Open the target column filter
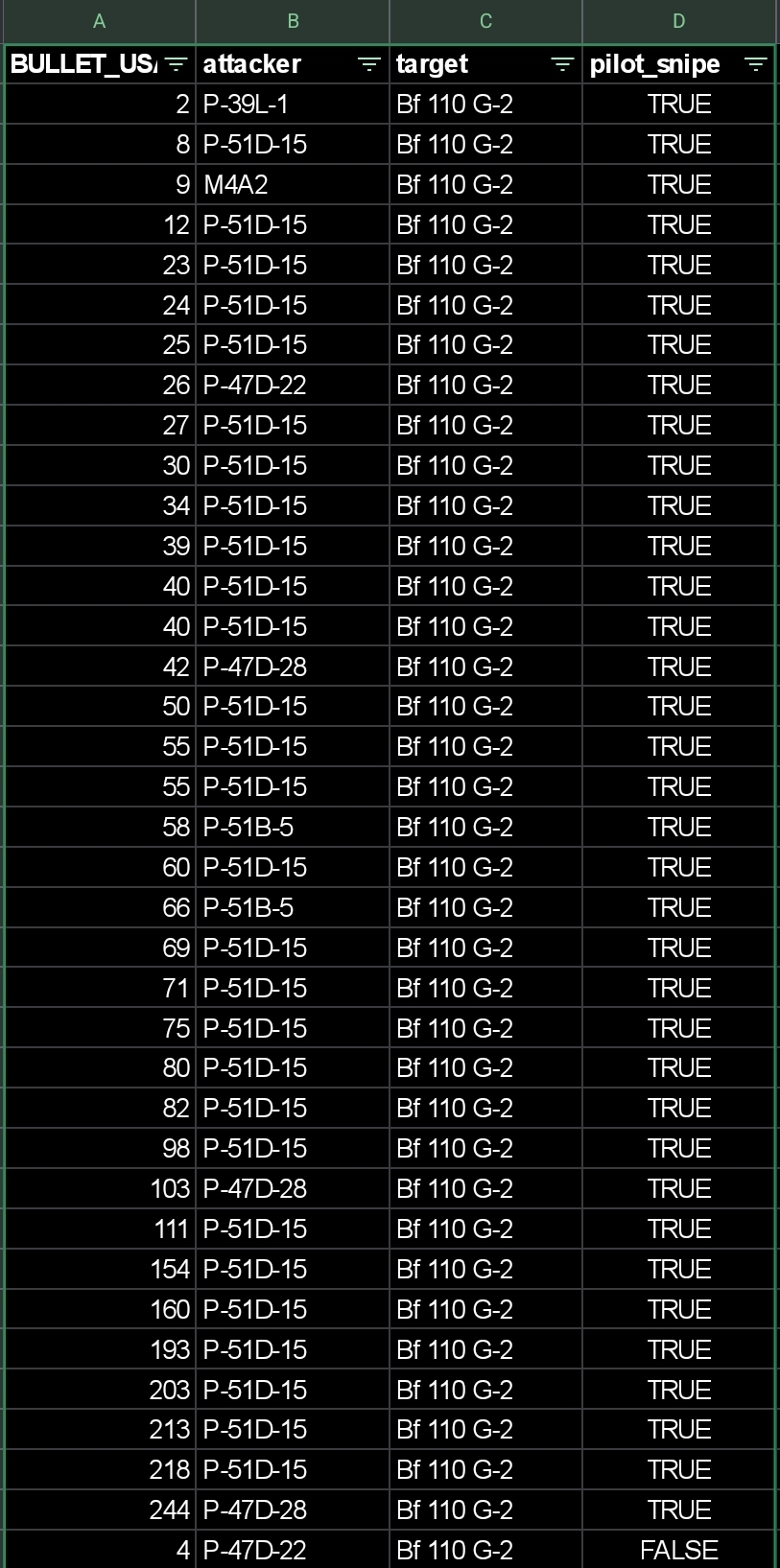780x1568 pixels. coord(562,64)
